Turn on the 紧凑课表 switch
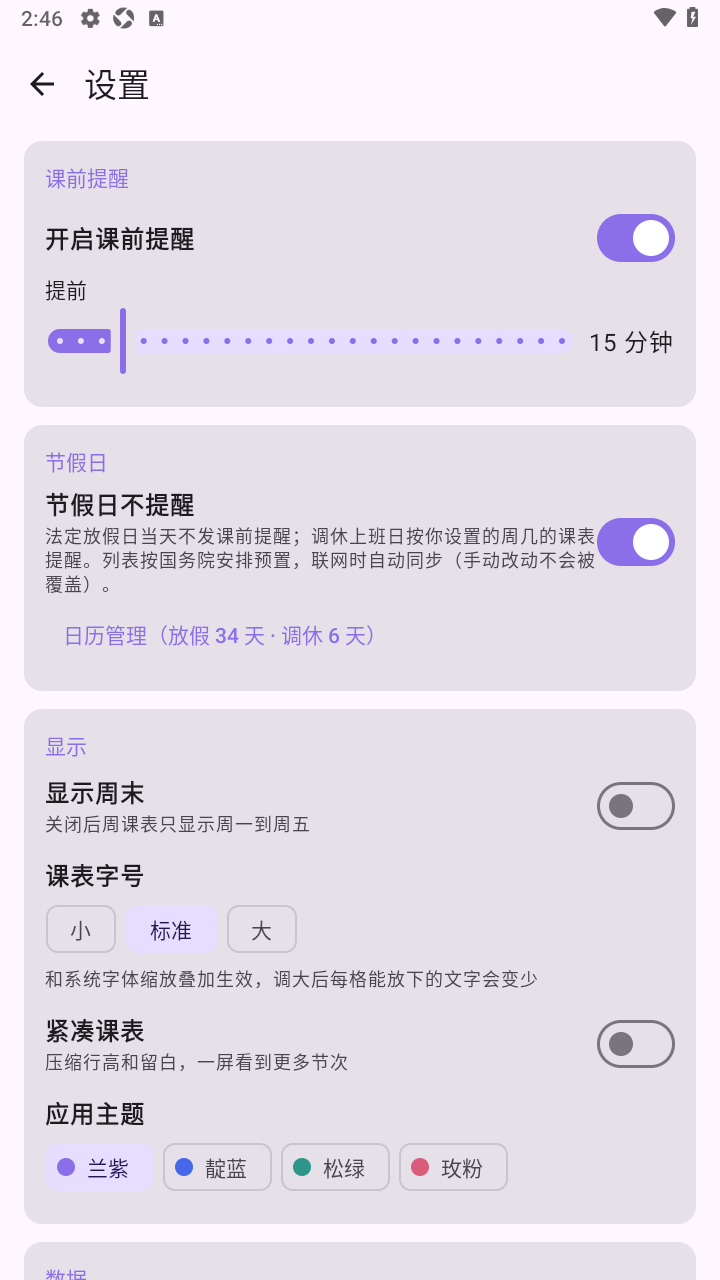This screenshot has width=720, height=1280. click(x=636, y=1044)
